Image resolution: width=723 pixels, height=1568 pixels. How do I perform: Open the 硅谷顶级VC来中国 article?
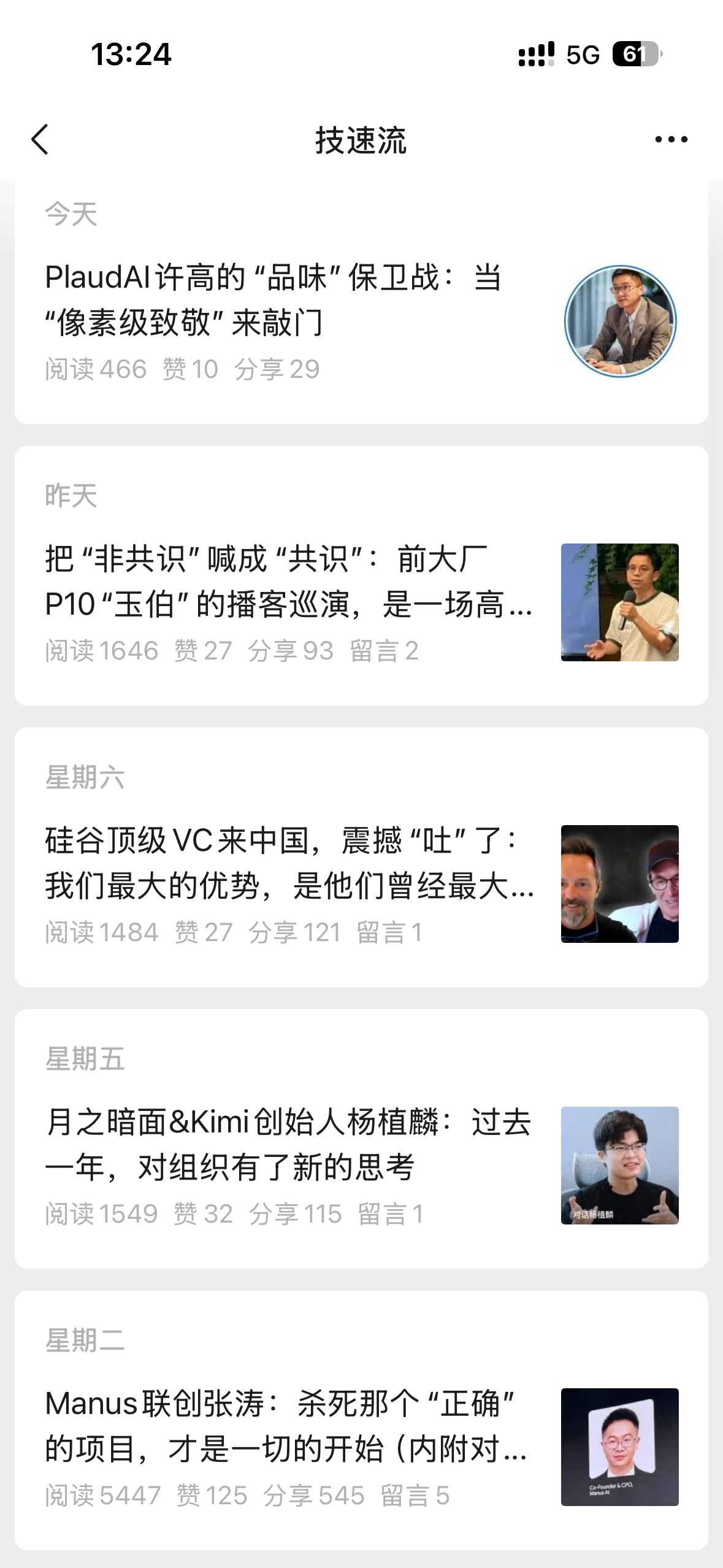tap(288, 863)
